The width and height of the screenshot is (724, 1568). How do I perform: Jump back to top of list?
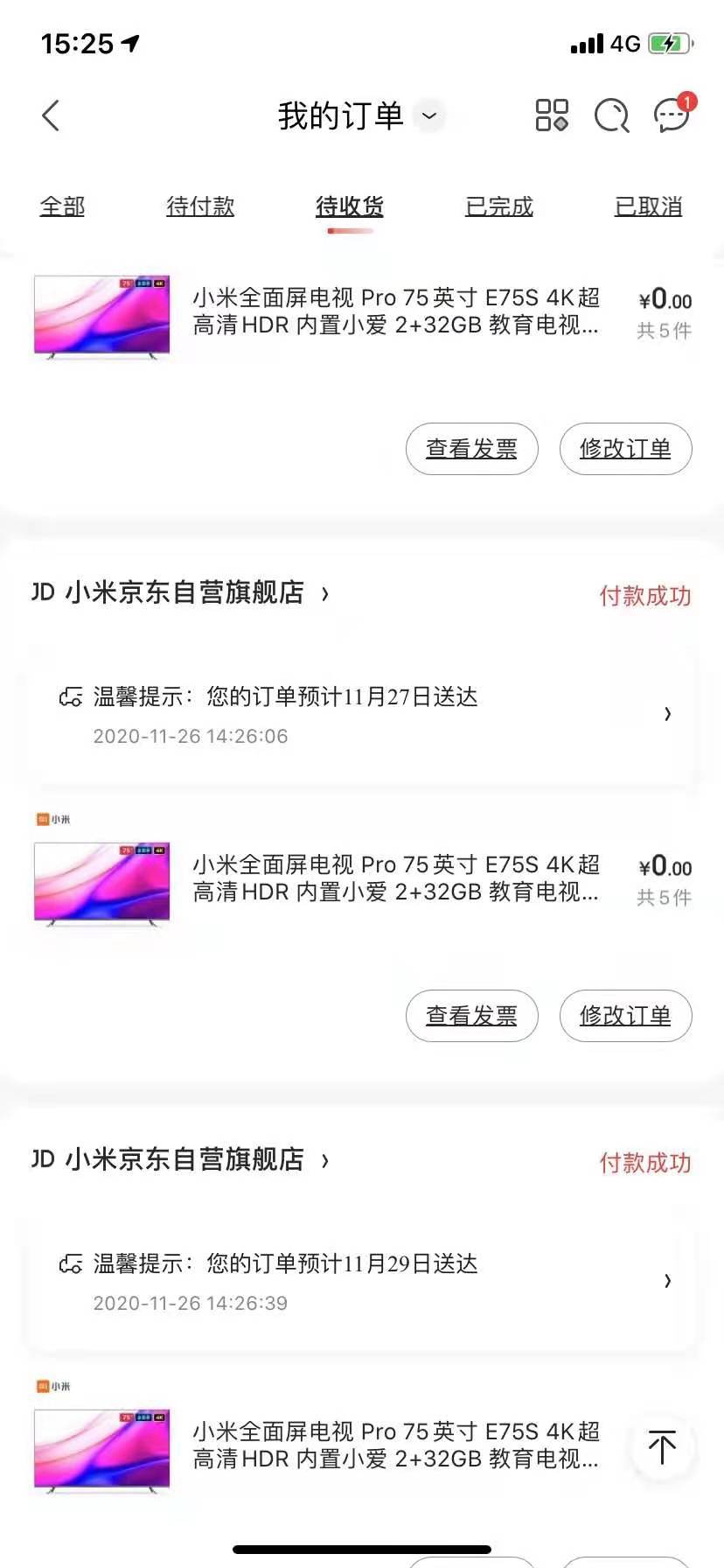pos(662,1446)
